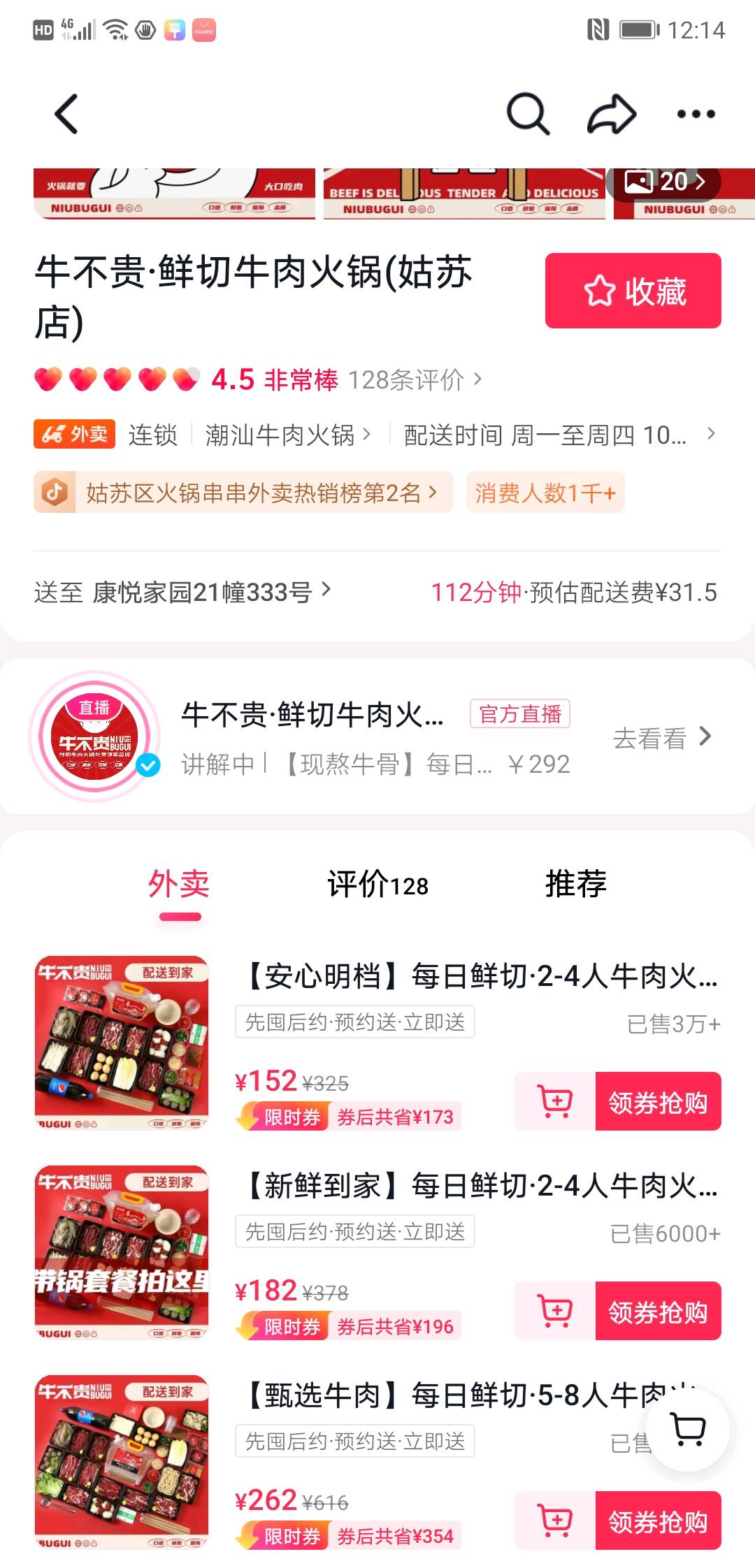Tap 领券抢购 for the ¥182 set
This screenshot has width=755, height=1568.
[x=657, y=1311]
